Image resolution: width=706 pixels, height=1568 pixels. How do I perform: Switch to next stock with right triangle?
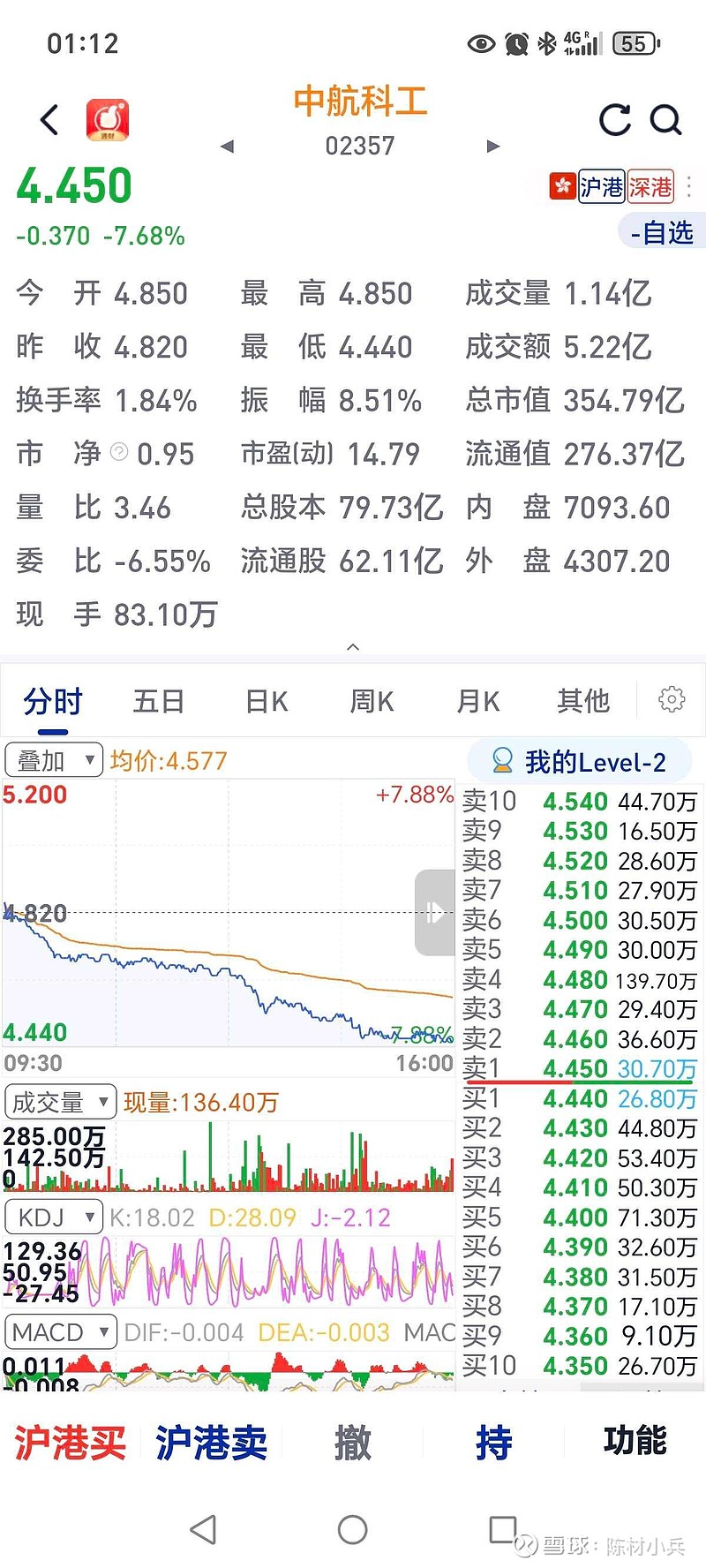point(493,146)
